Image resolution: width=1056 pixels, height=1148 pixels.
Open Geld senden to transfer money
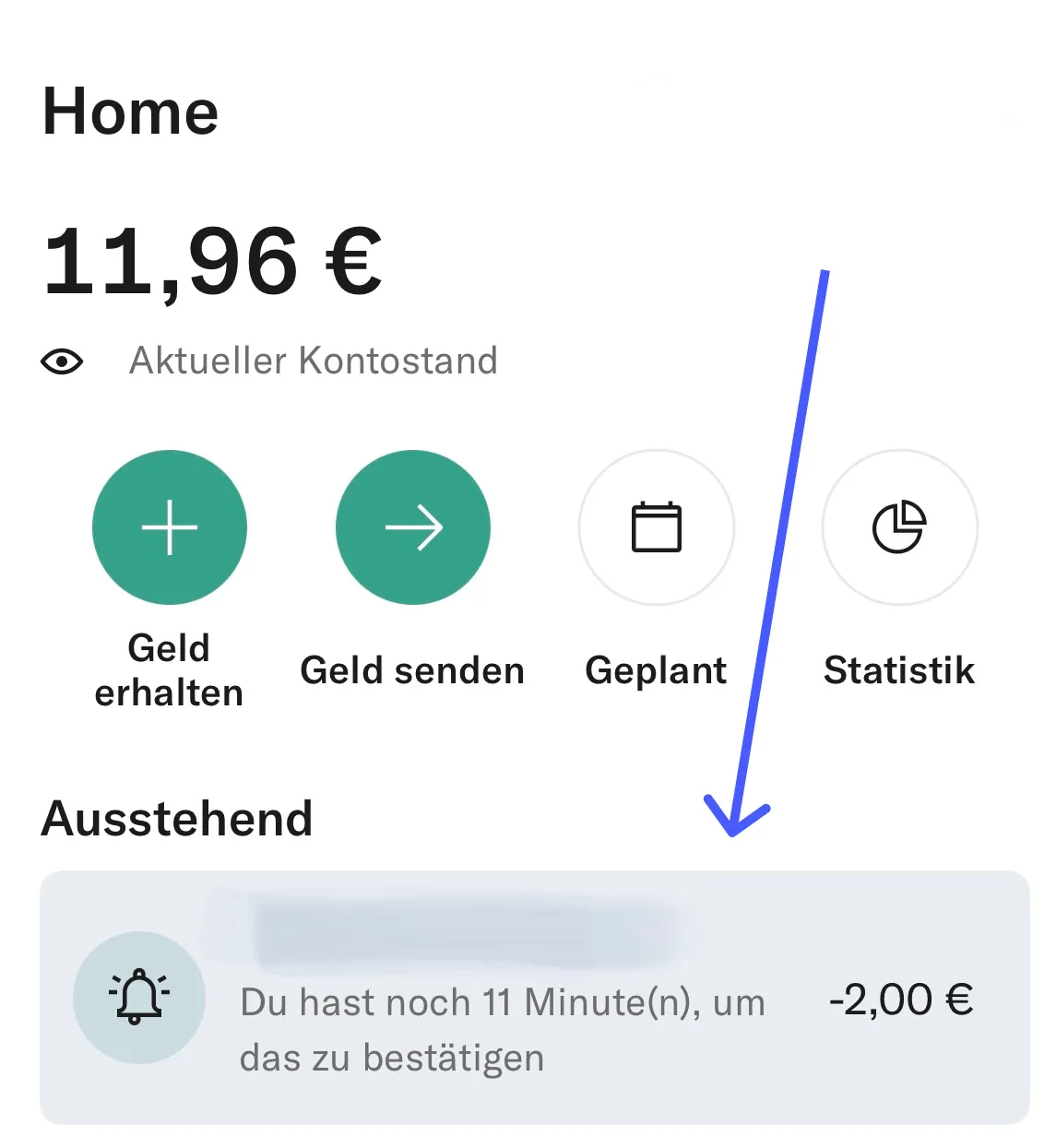[x=413, y=527]
